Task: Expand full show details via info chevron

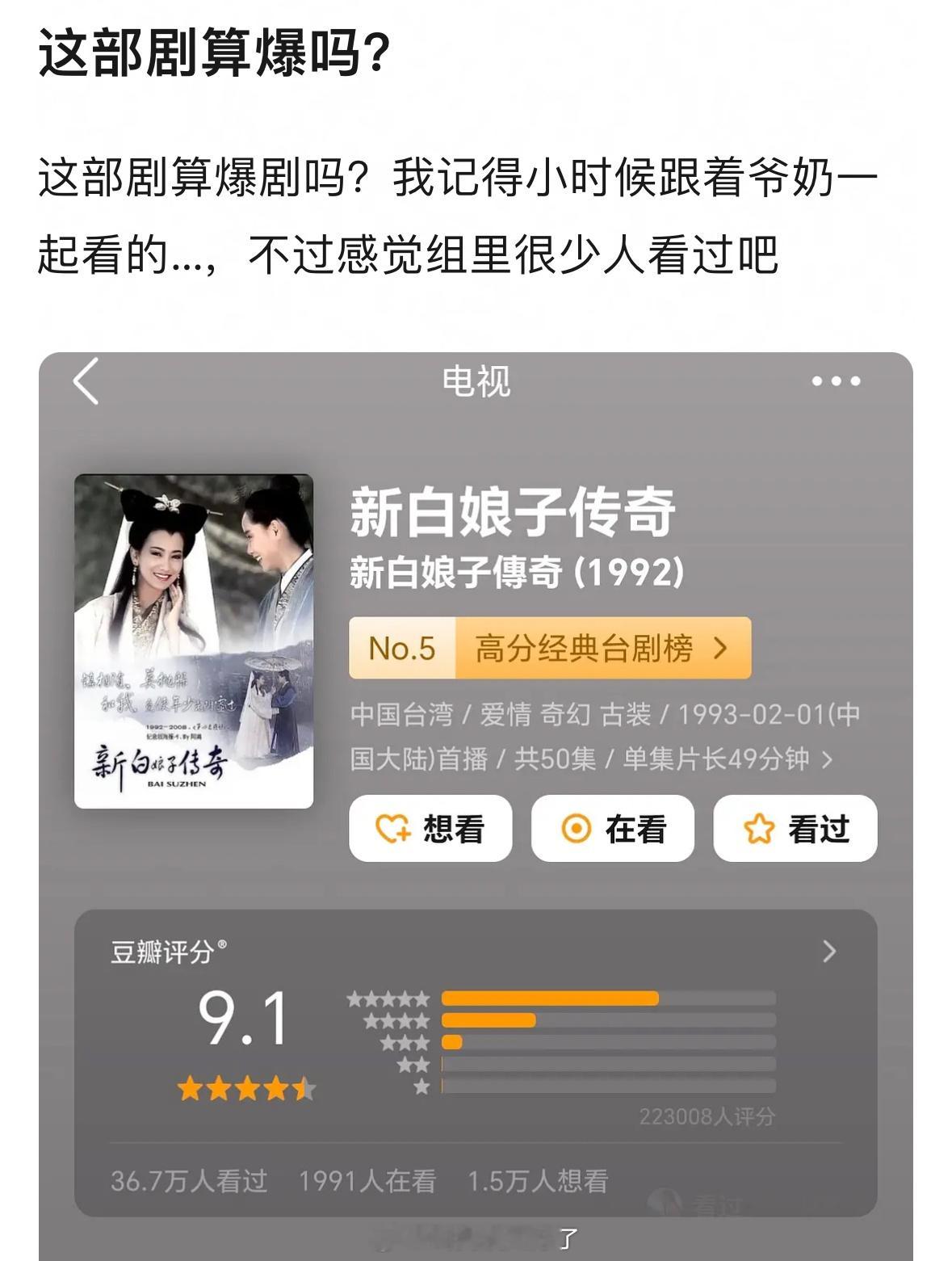Action: click(x=825, y=758)
